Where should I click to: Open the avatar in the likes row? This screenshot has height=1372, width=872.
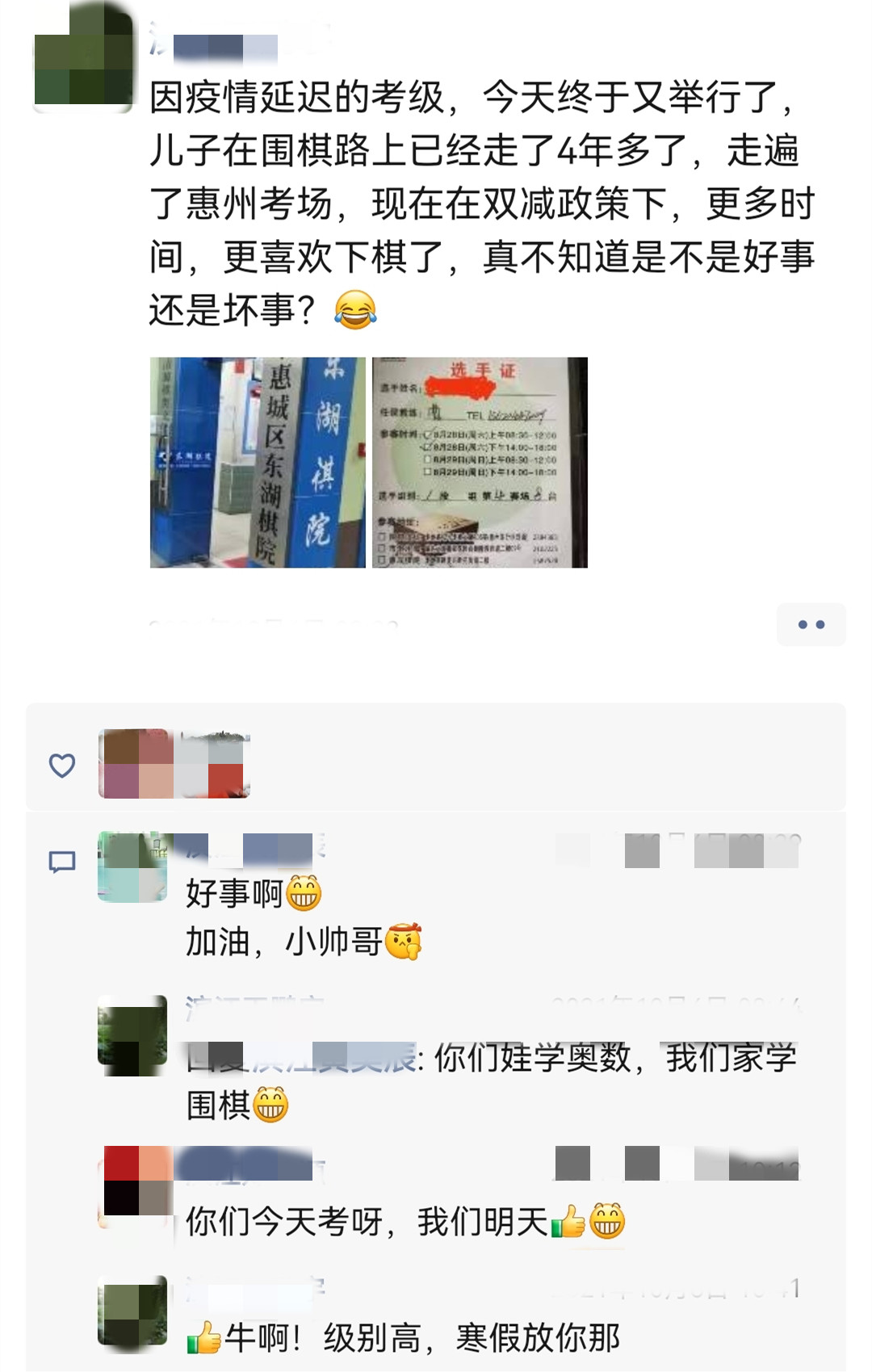(x=174, y=764)
